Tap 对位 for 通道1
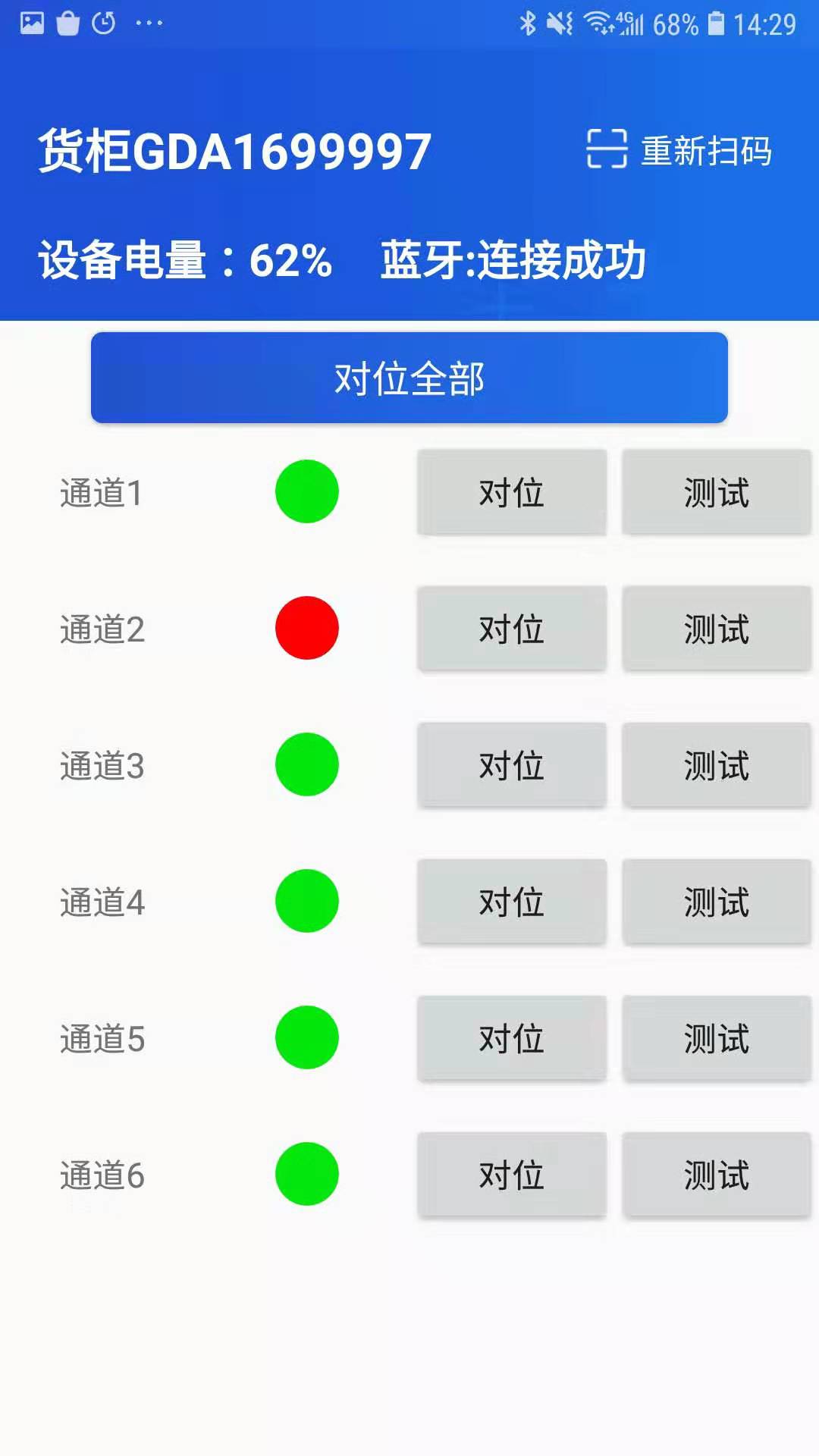 click(512, 492)
